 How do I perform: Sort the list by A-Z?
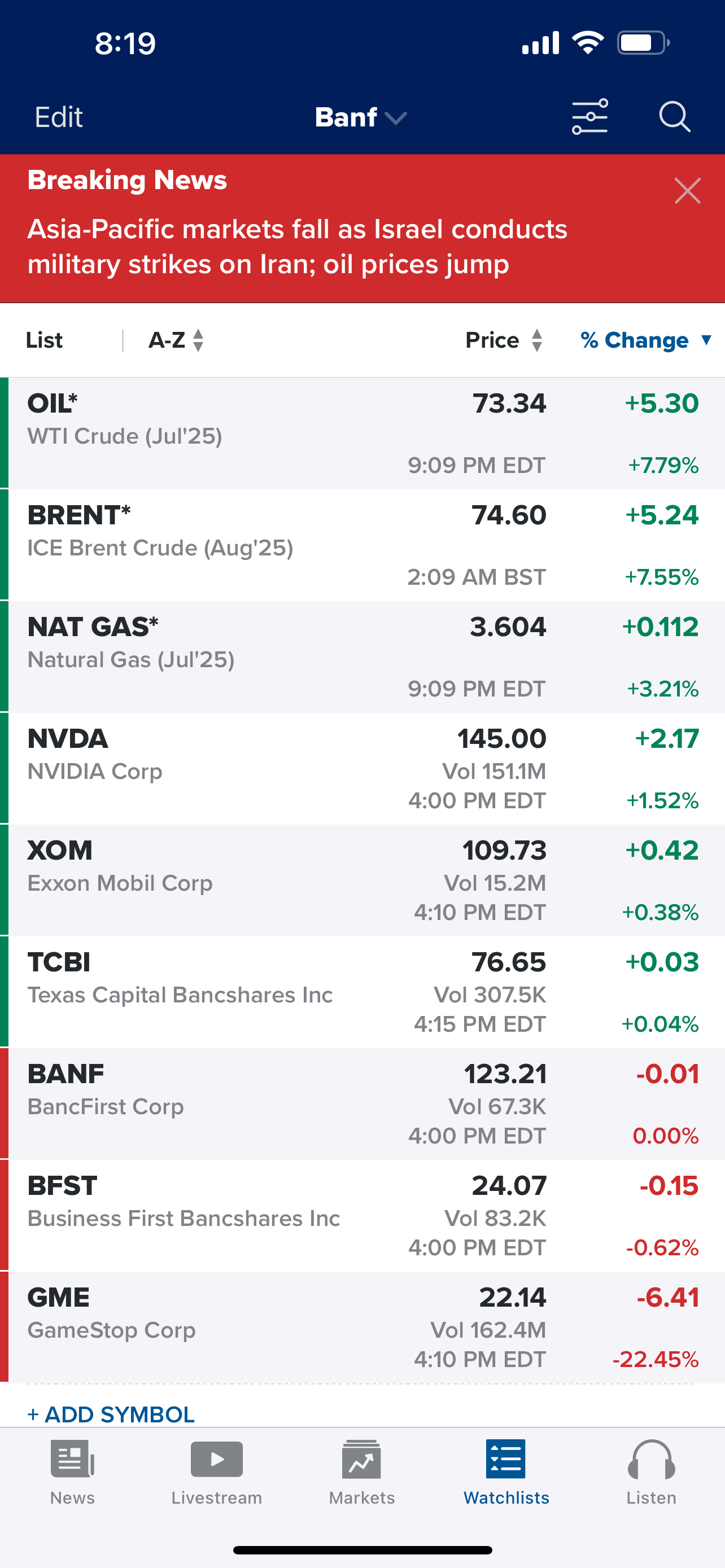[x=176, y=340]
